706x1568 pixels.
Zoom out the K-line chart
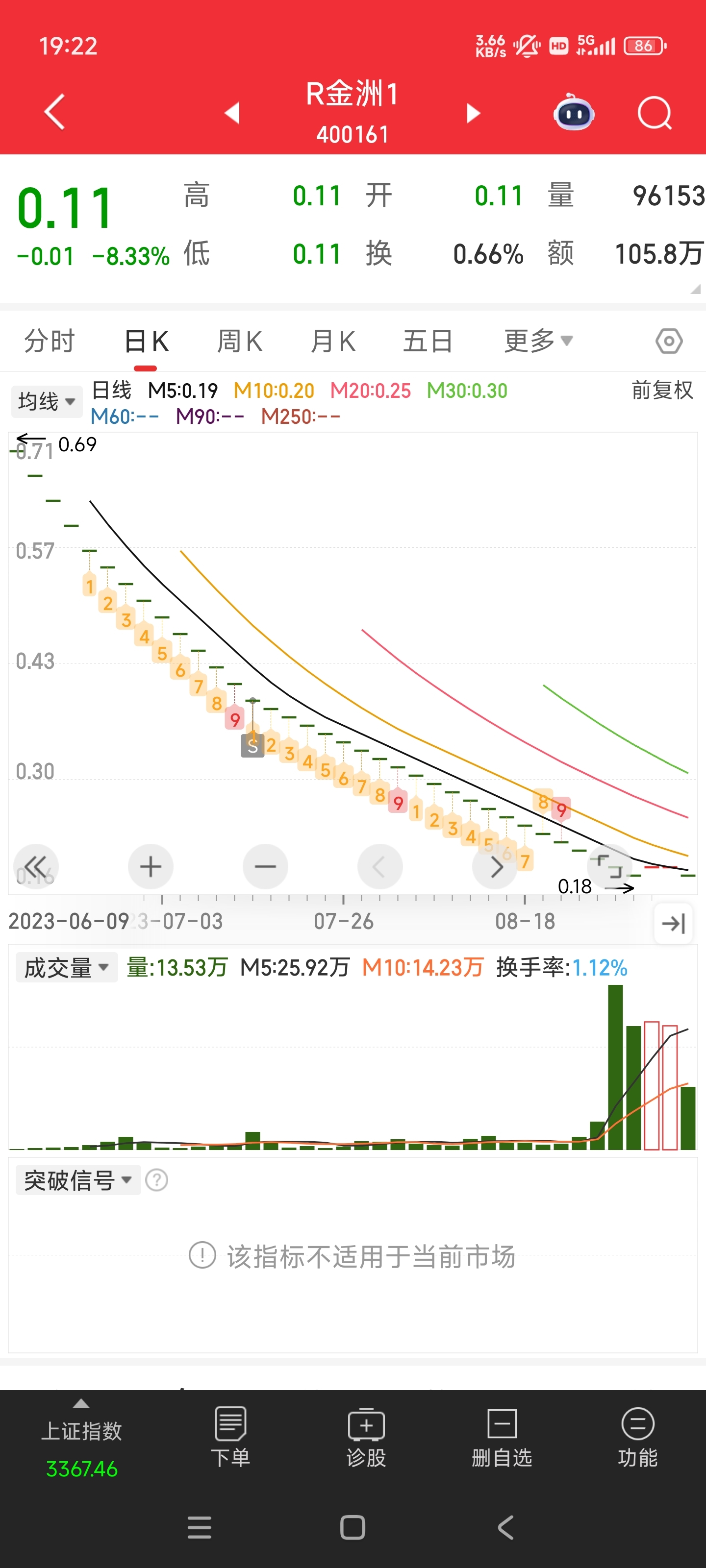[265, 866]
